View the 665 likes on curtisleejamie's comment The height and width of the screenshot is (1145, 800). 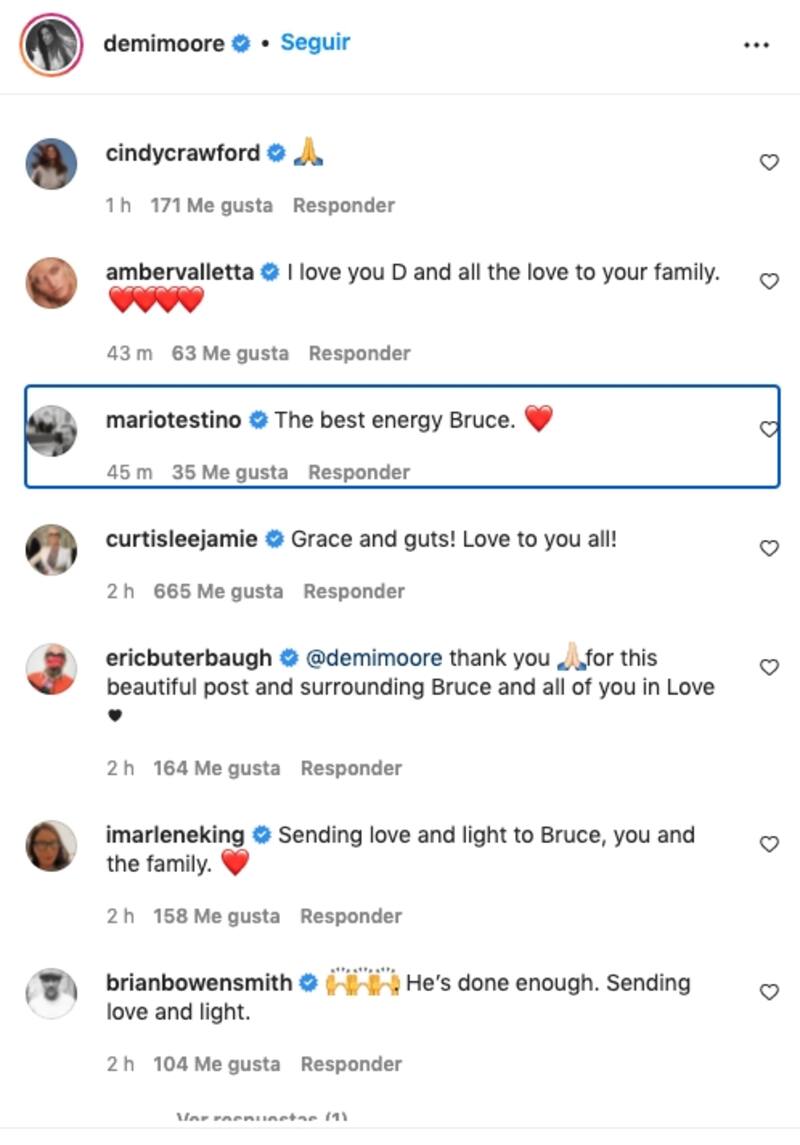(x=218, y=591)
